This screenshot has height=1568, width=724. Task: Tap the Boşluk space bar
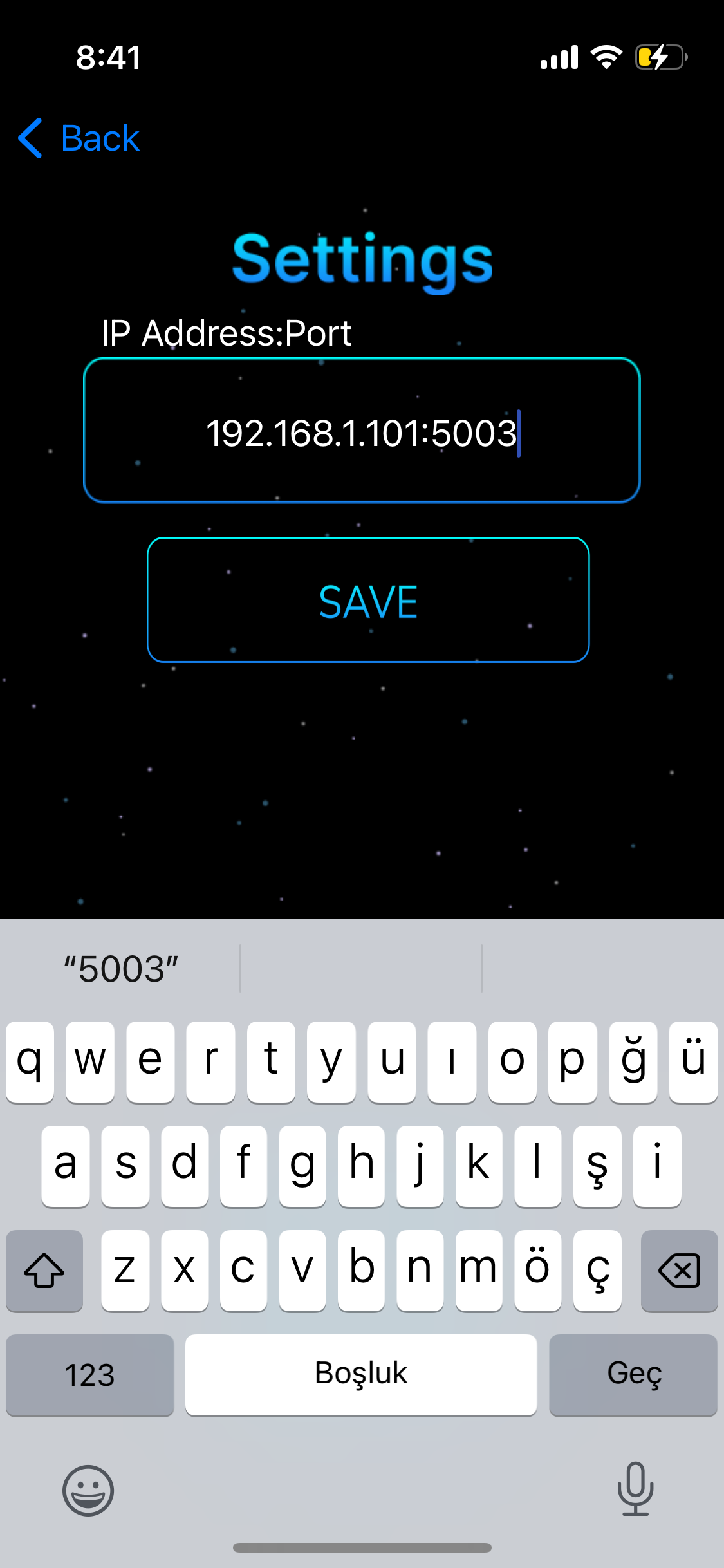click(361, 1375)
